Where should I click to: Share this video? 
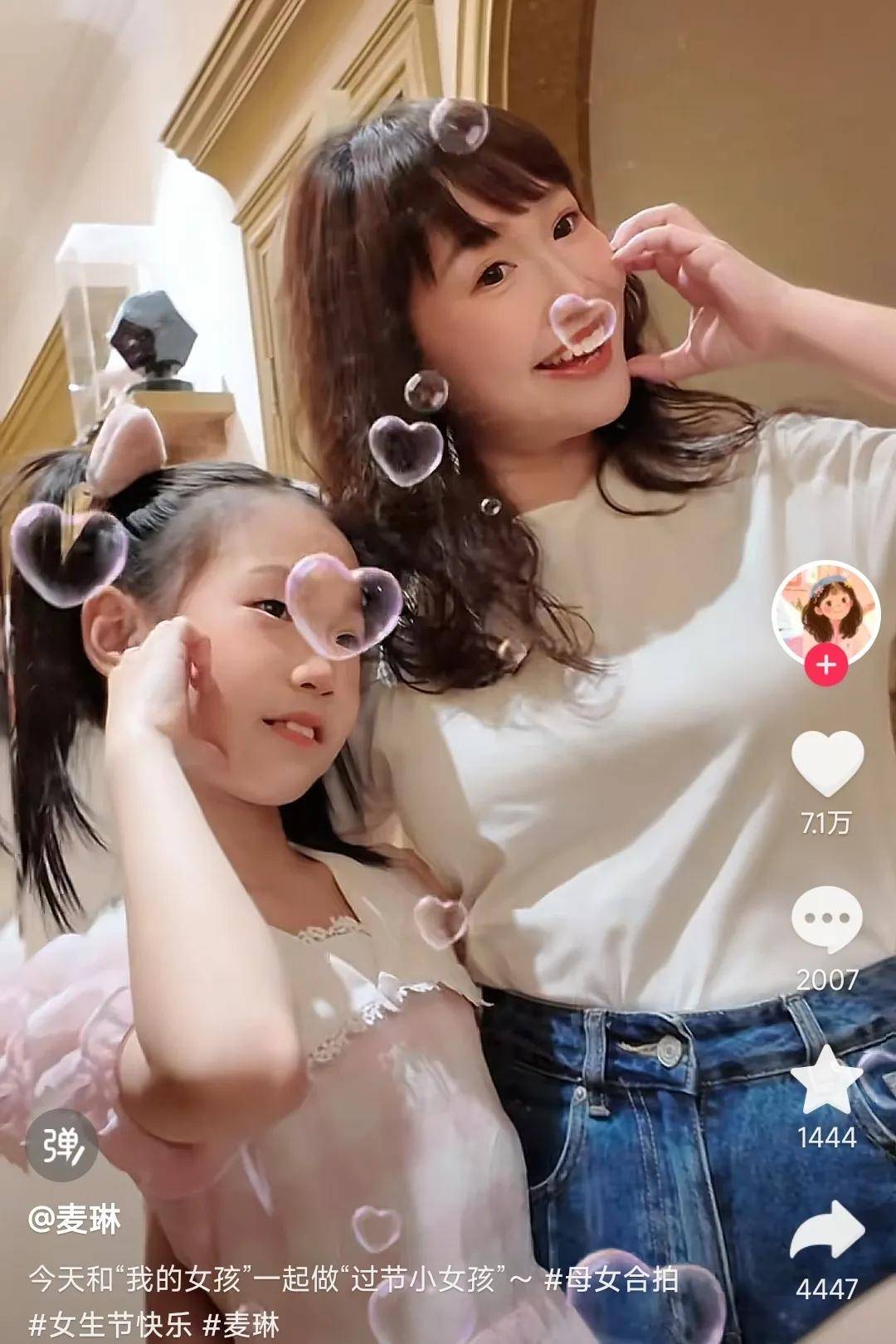tap(826, 1230)
